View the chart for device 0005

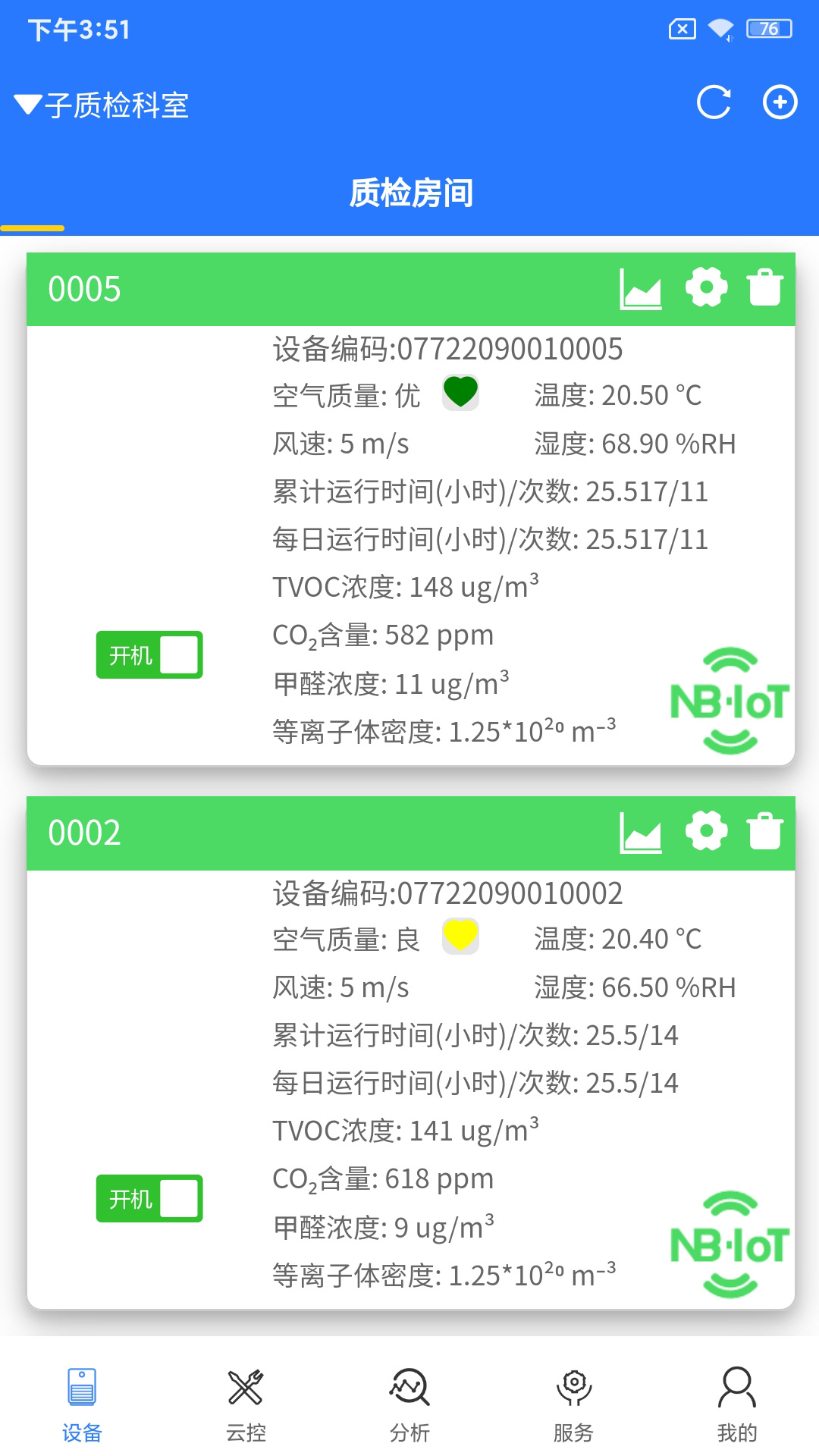[x=641, y=289]
